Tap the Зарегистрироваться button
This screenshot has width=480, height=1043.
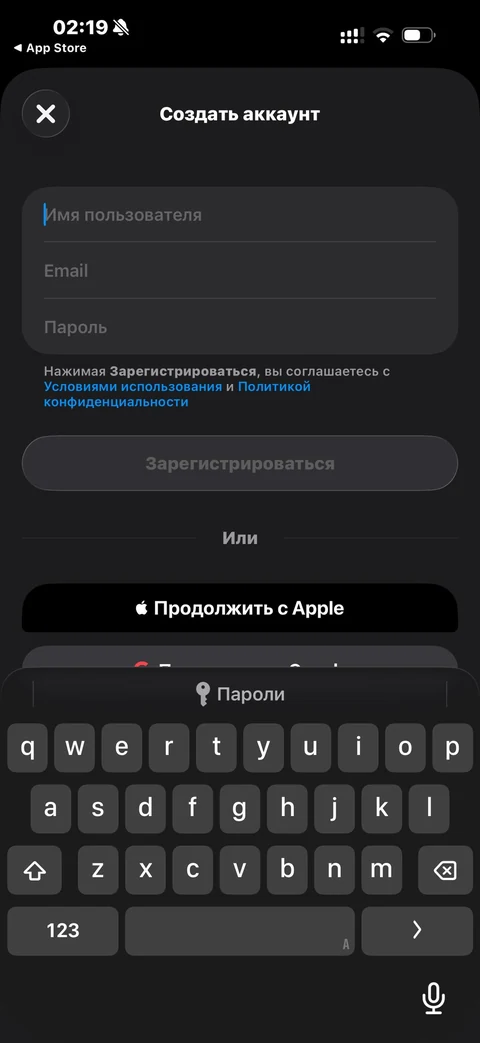pos(240,463)
